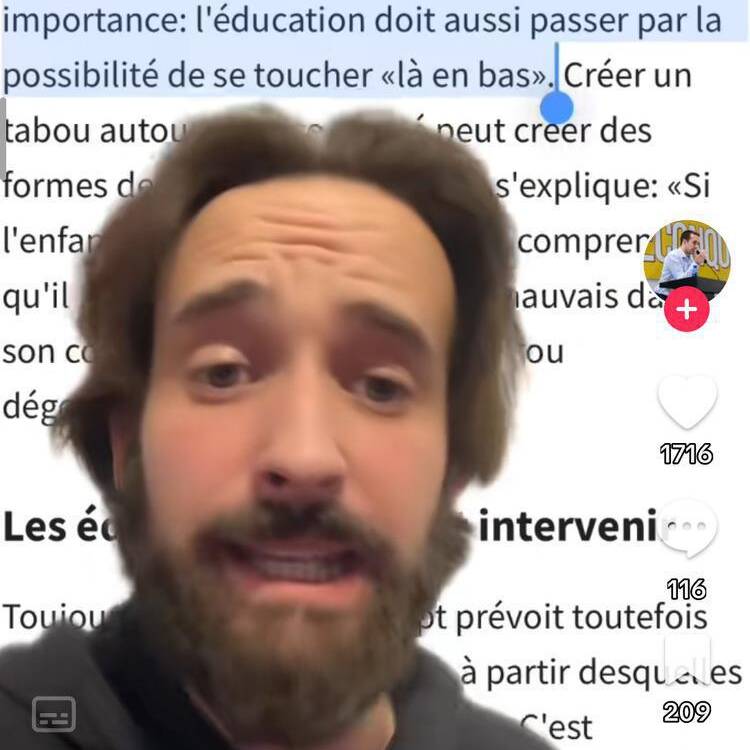Toggle the captions icon
Screen dimensions: 750x750
point(54,713)
